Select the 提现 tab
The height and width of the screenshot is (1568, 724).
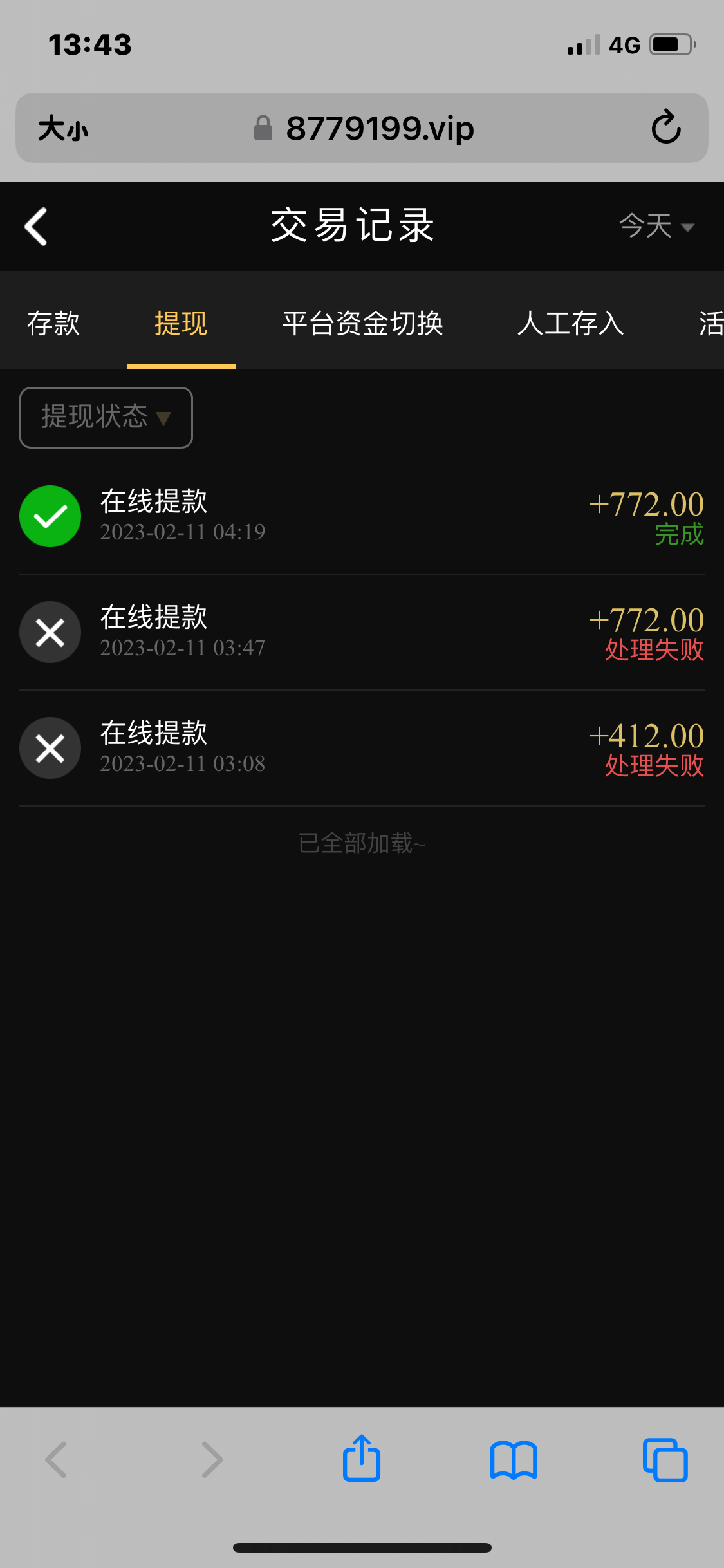181,323
